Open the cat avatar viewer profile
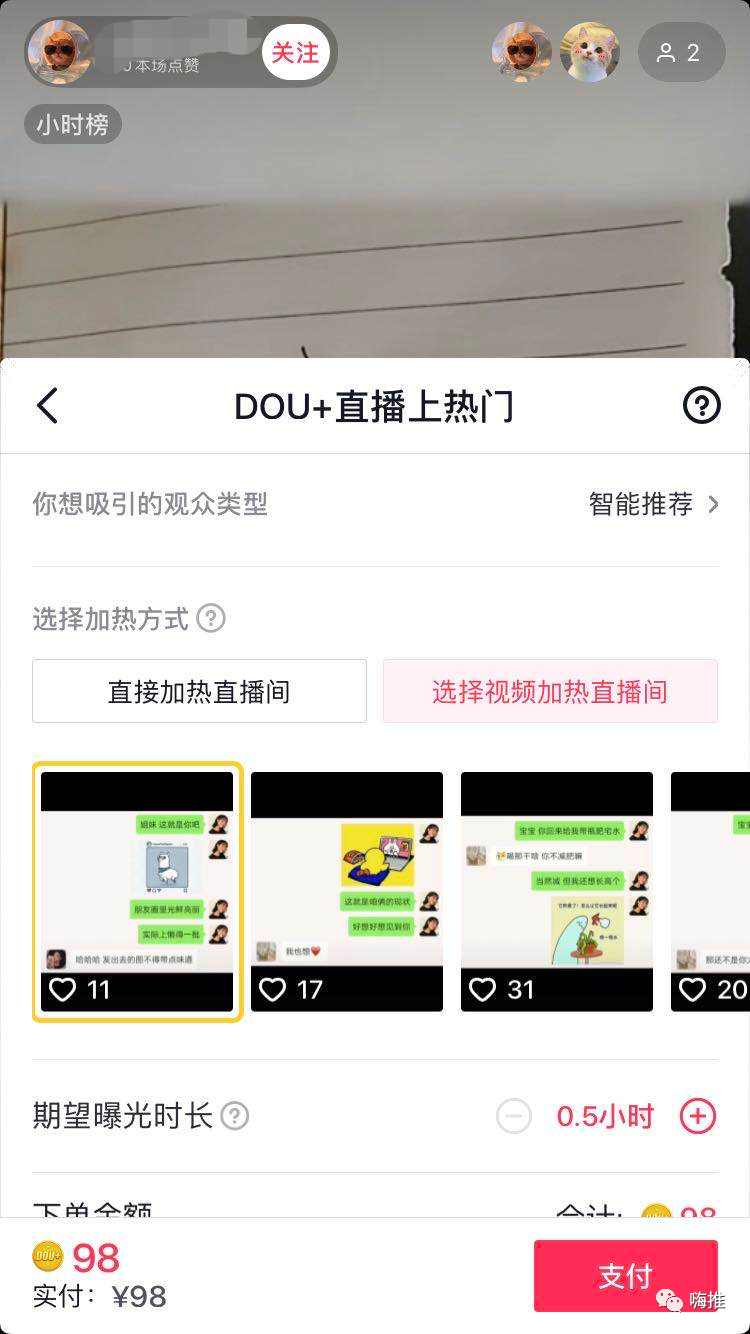 (589, 53)
